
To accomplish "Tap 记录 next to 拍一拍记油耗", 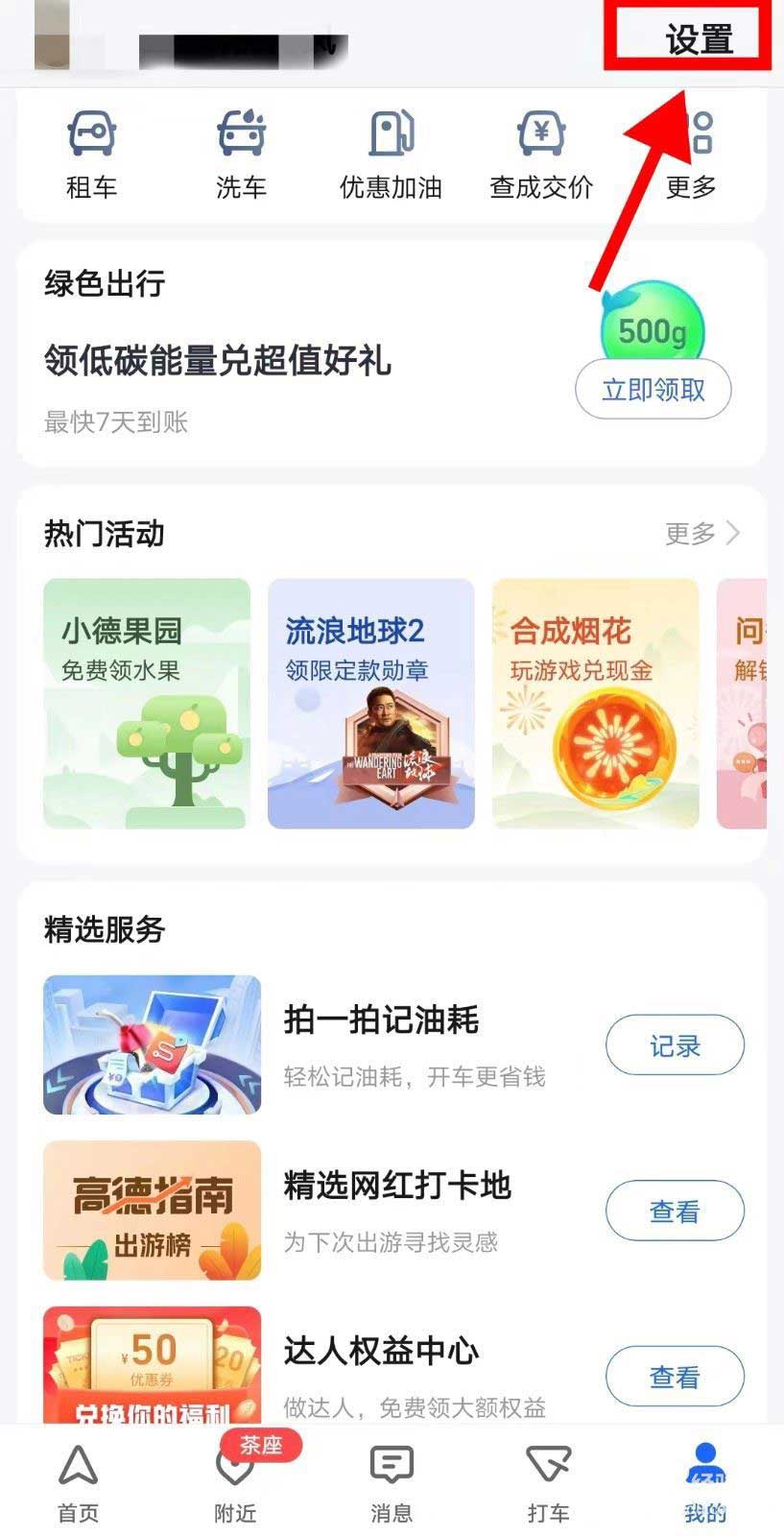I will [x=675, y=1045].
